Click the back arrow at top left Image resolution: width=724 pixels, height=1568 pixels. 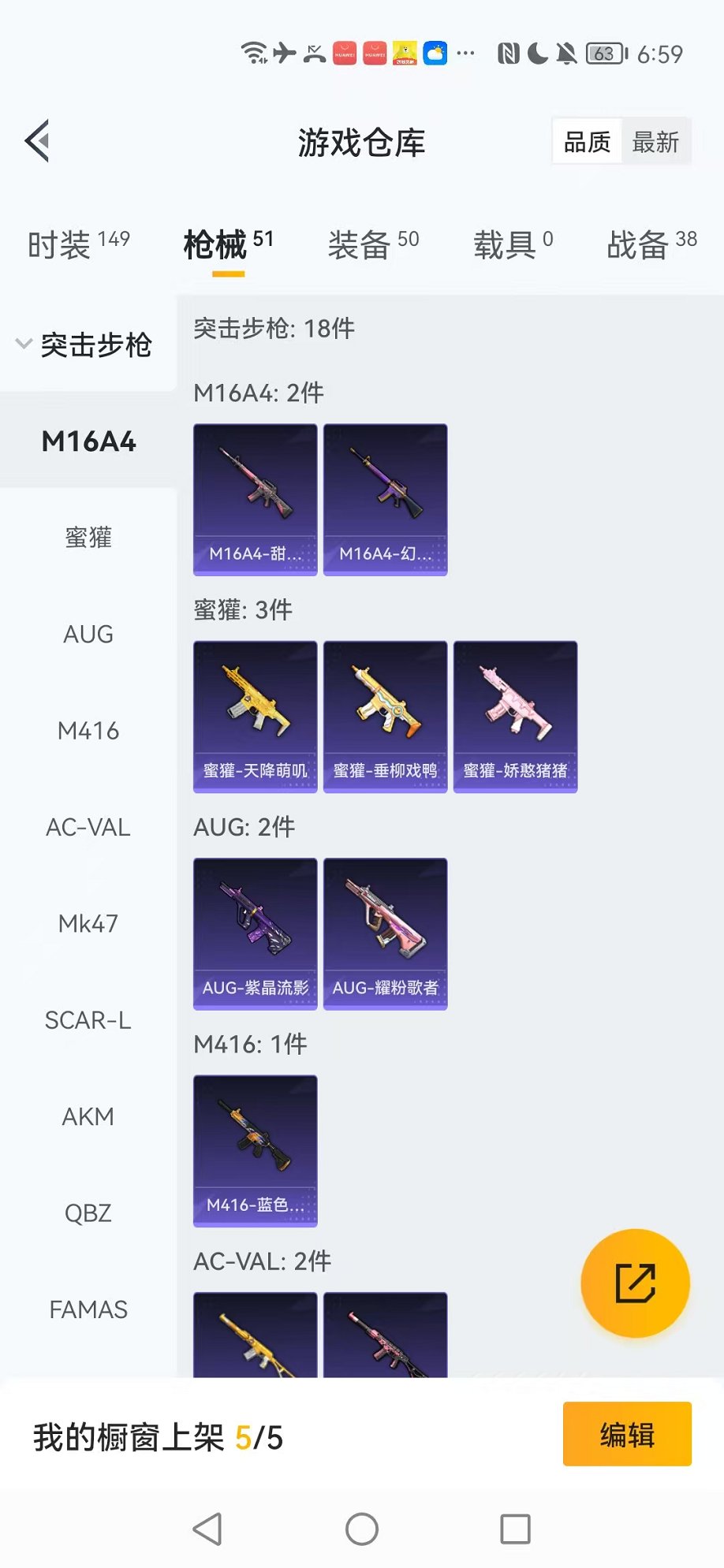[x=37, y=142]
